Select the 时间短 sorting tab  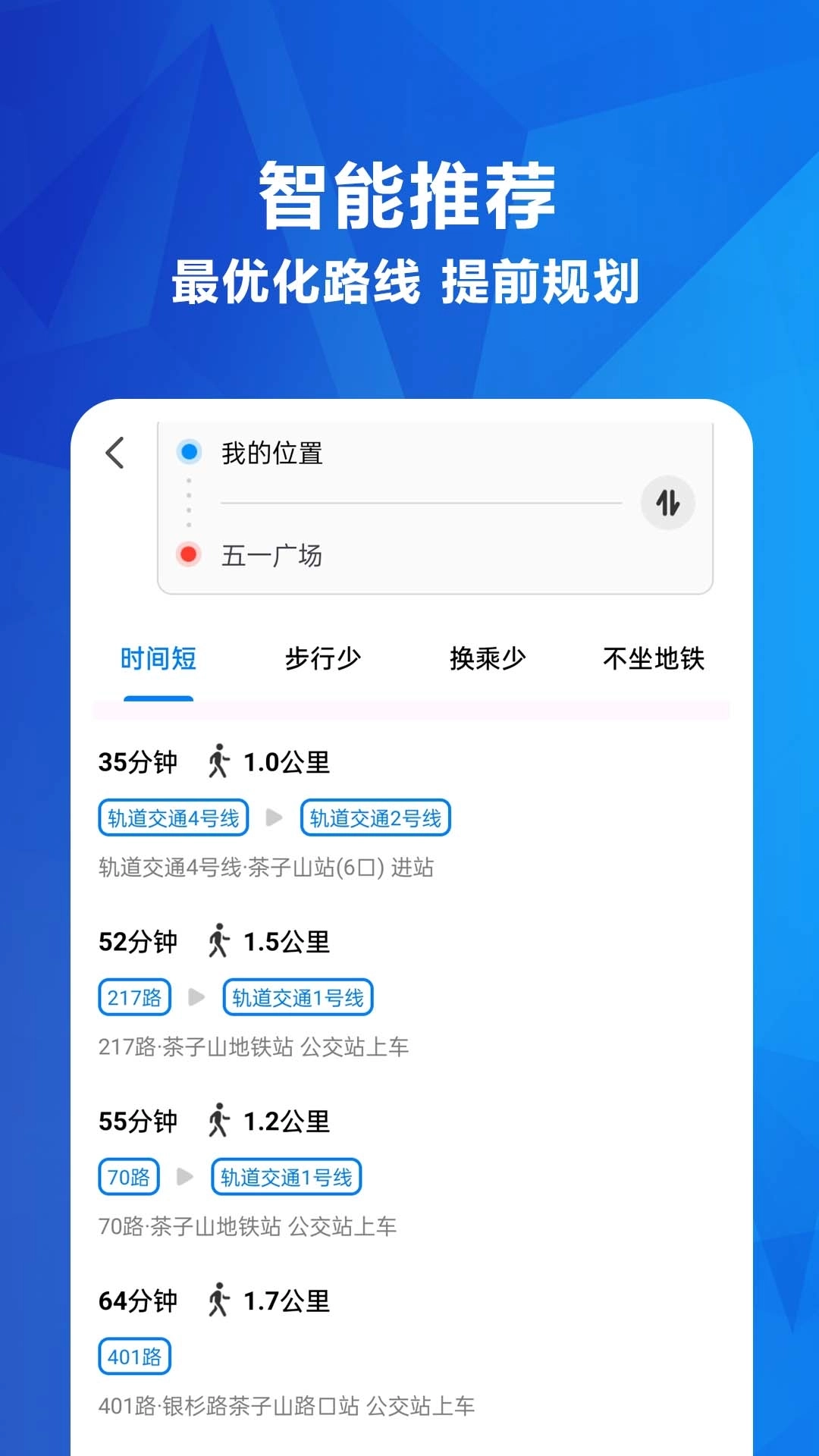pyautogui.click(x=158, y=659)
